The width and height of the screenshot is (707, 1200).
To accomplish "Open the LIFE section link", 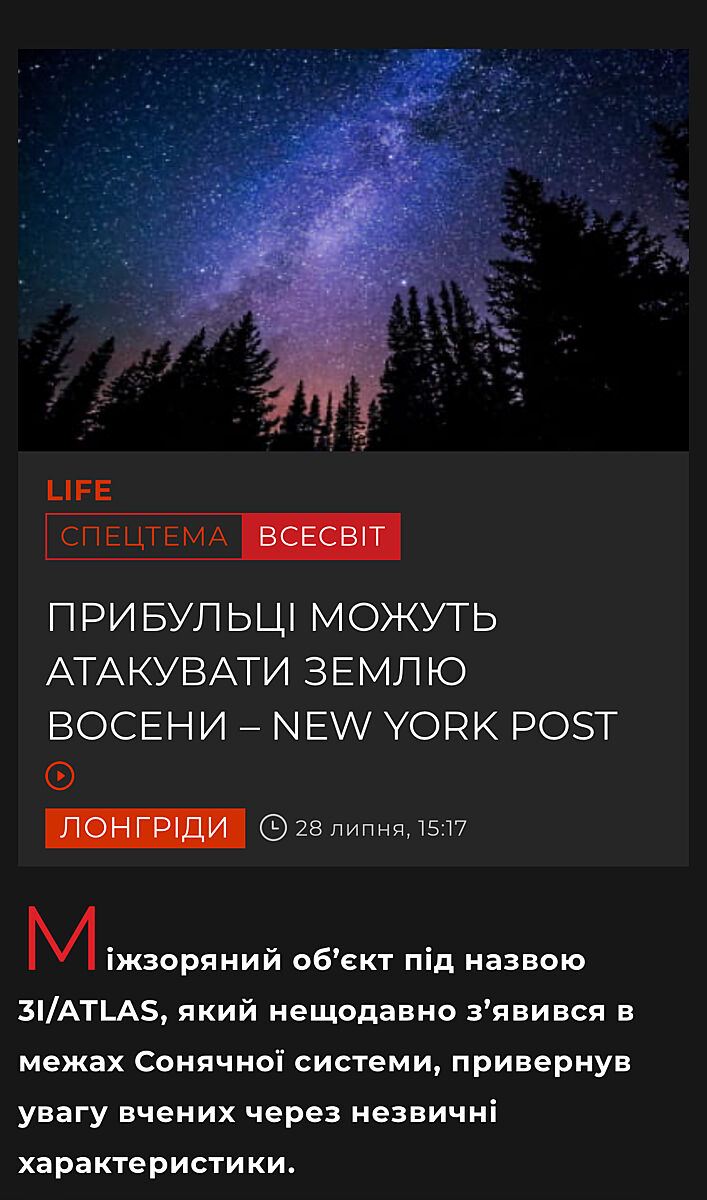I will pyautogui.click(x=79, y=491).
